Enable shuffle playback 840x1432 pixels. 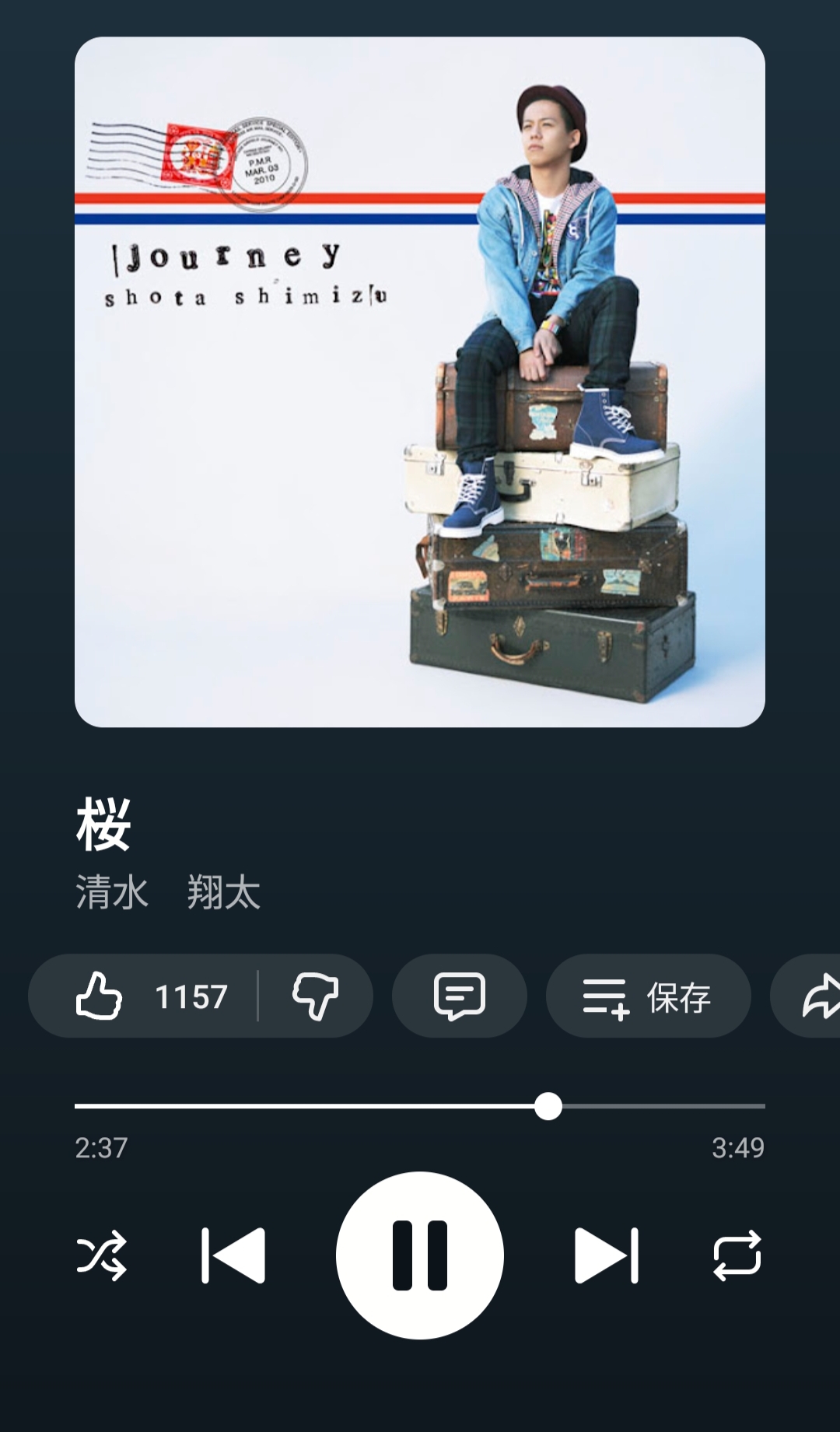(101, 1255)
